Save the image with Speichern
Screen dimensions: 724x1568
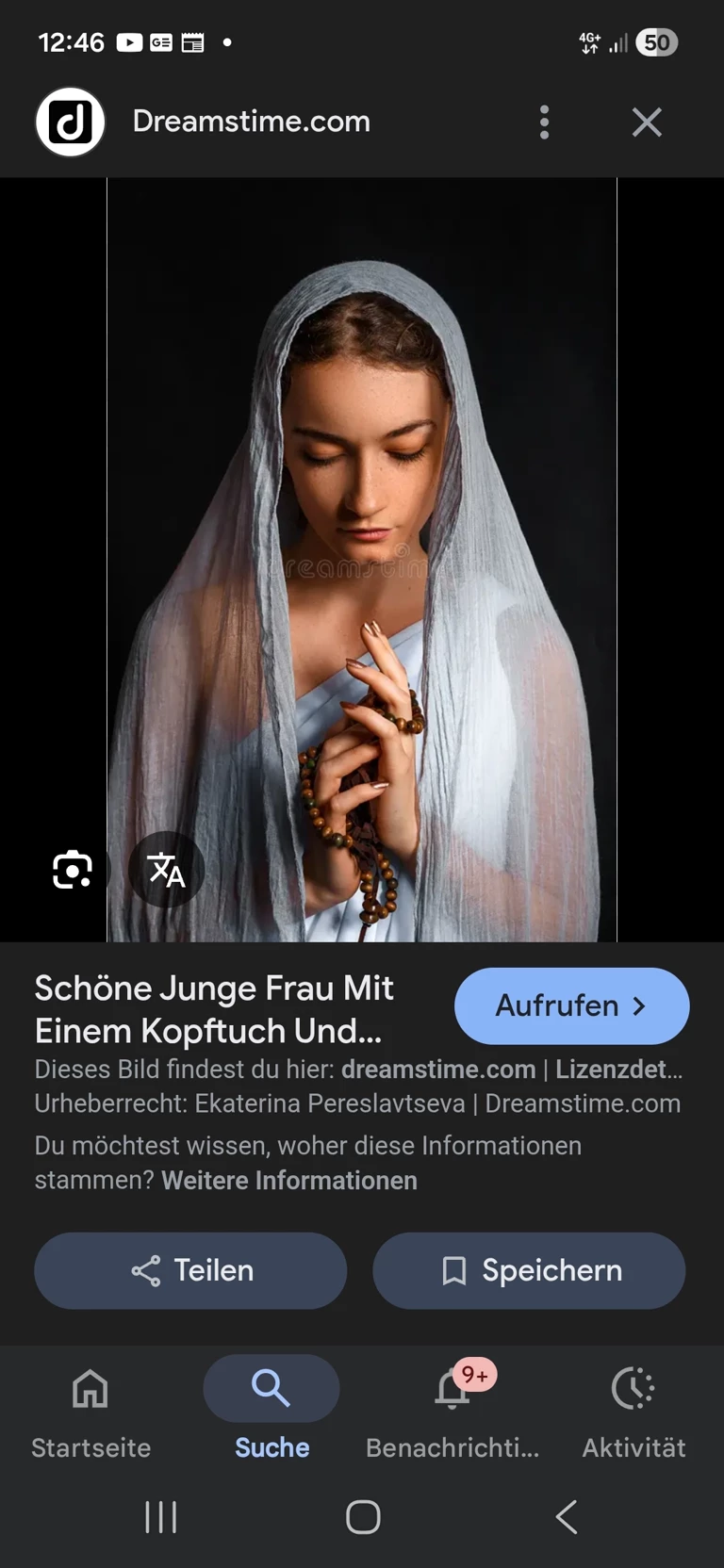pos(529,1270)
